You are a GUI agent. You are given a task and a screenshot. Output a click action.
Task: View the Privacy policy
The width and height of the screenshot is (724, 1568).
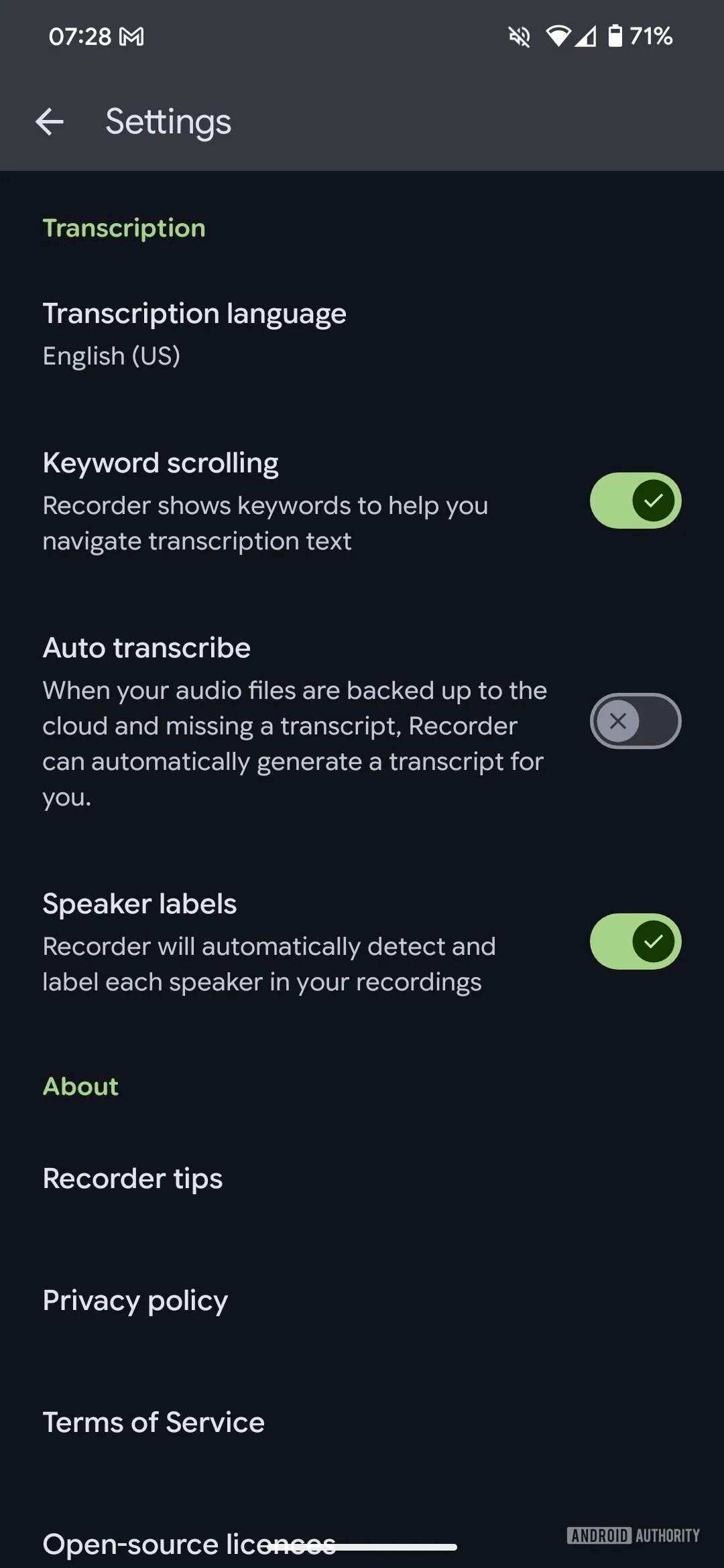pyautogui.click(x=135, y=1301)
